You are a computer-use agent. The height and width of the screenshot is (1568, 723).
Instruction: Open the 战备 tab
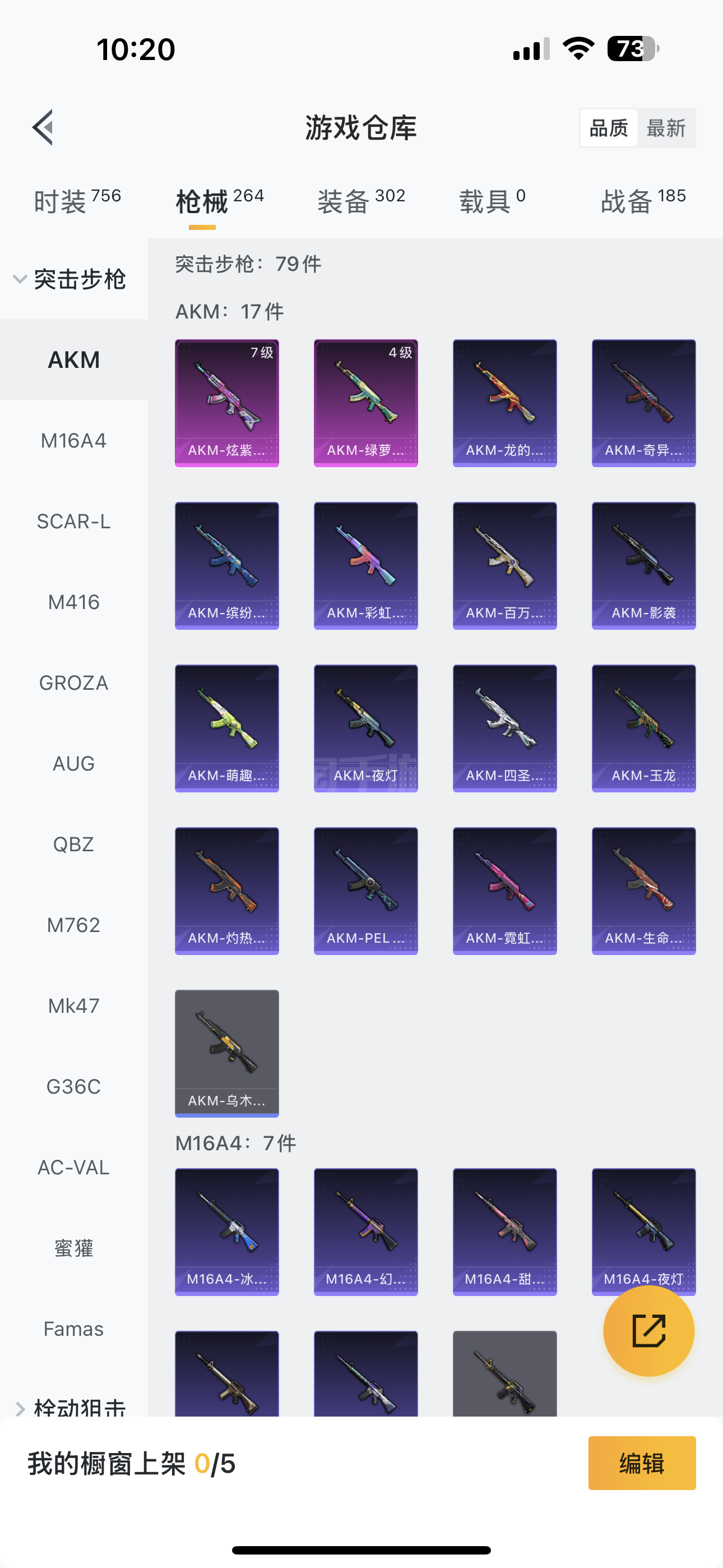tap(643, 201)
